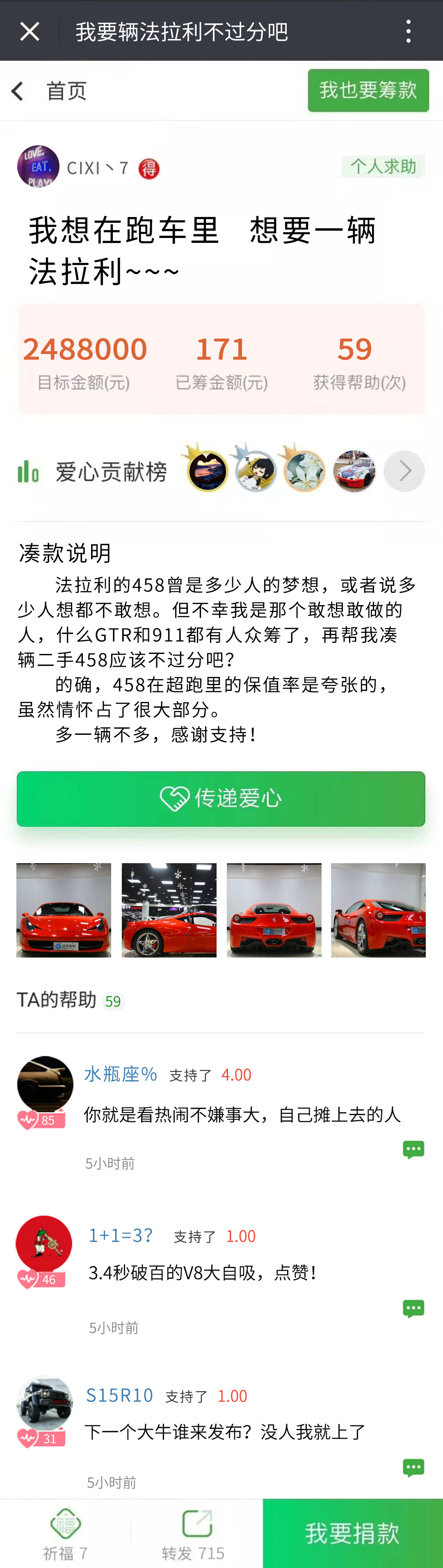443x1568 pixels.
Task: Open the third Ferrari rear-view photo
Action: pyautogui.click(x=274, y=910)
